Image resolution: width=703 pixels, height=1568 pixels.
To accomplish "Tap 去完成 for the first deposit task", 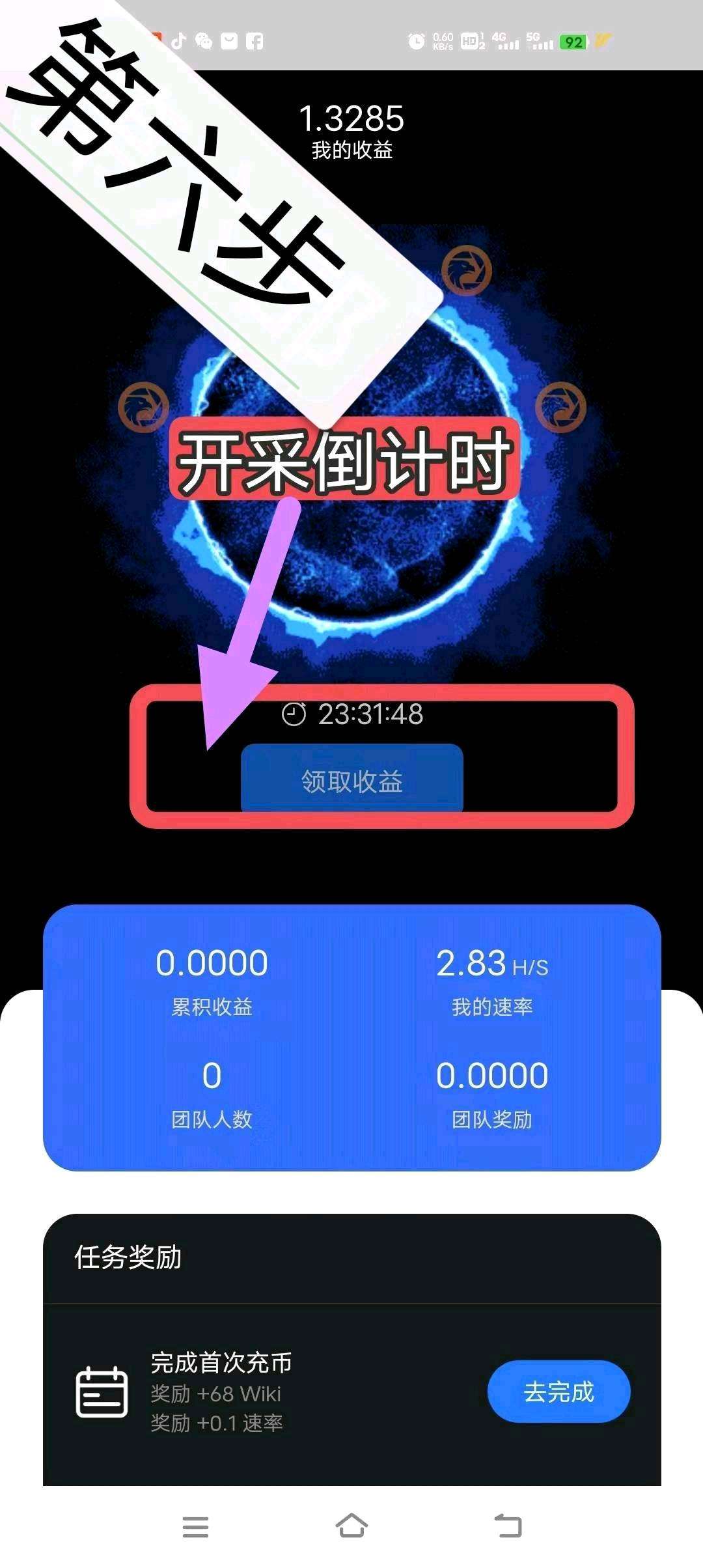I will pos(558,1392).
